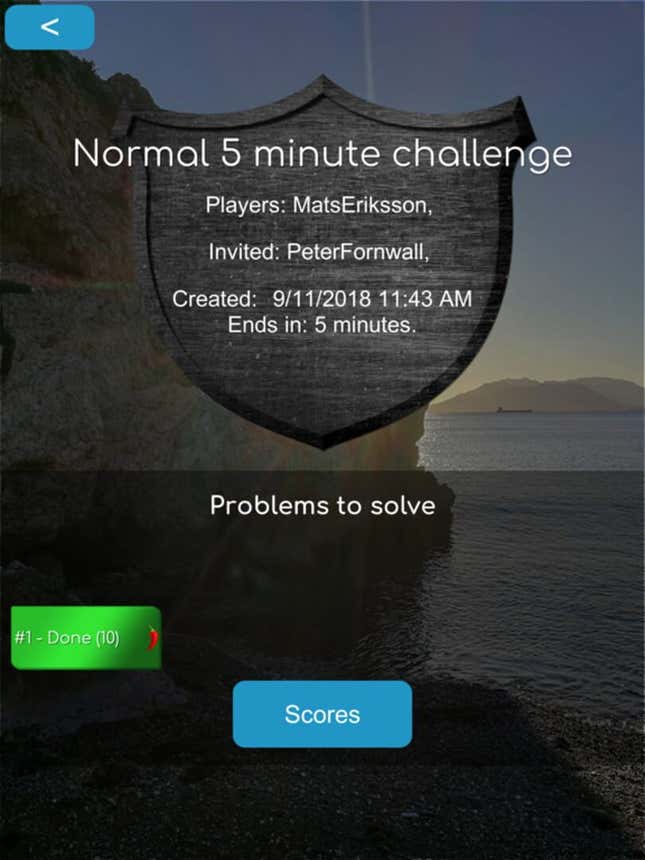645x860 pixels.
Task: View the challenge Scores
Action: click(322, 714)
